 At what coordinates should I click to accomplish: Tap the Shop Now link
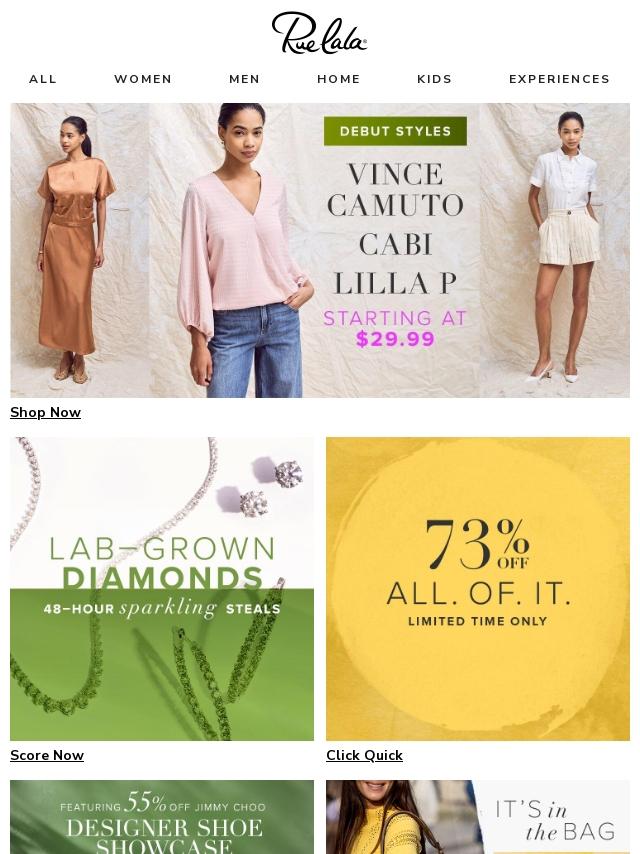click(45, 412)
